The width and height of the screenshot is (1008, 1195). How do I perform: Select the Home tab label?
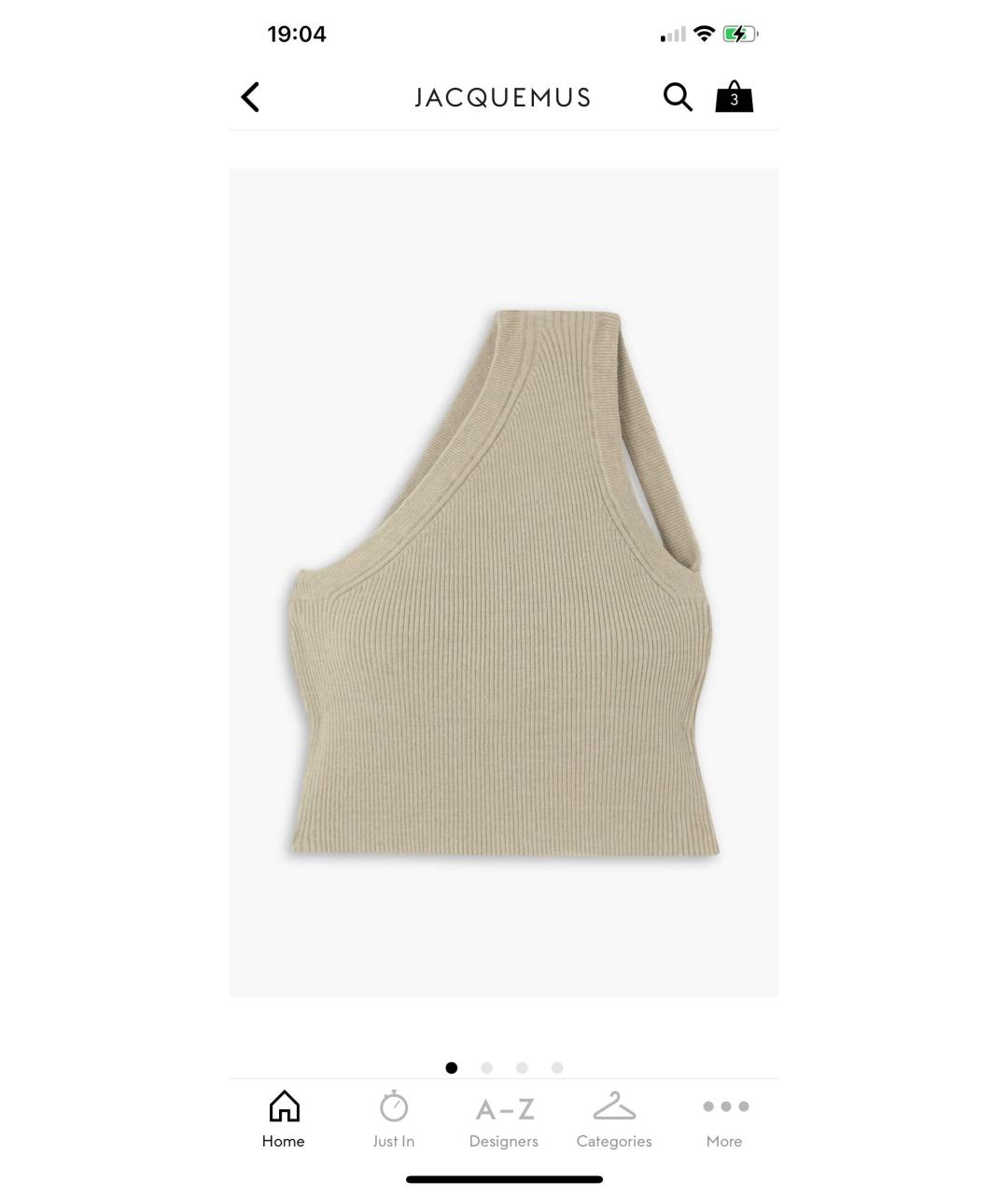pos(283,1141)
